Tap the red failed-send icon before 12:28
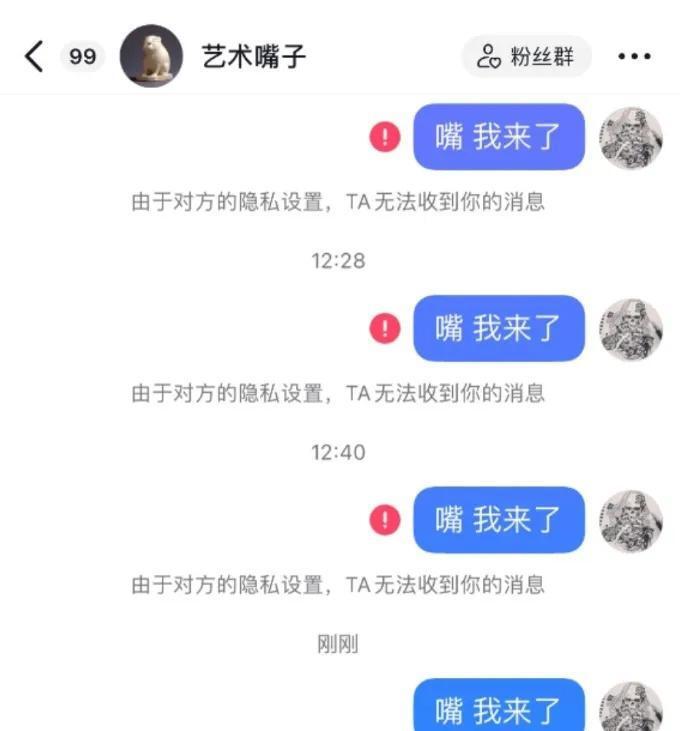Screen dimensions: 680x731 [x=384, y=137]
